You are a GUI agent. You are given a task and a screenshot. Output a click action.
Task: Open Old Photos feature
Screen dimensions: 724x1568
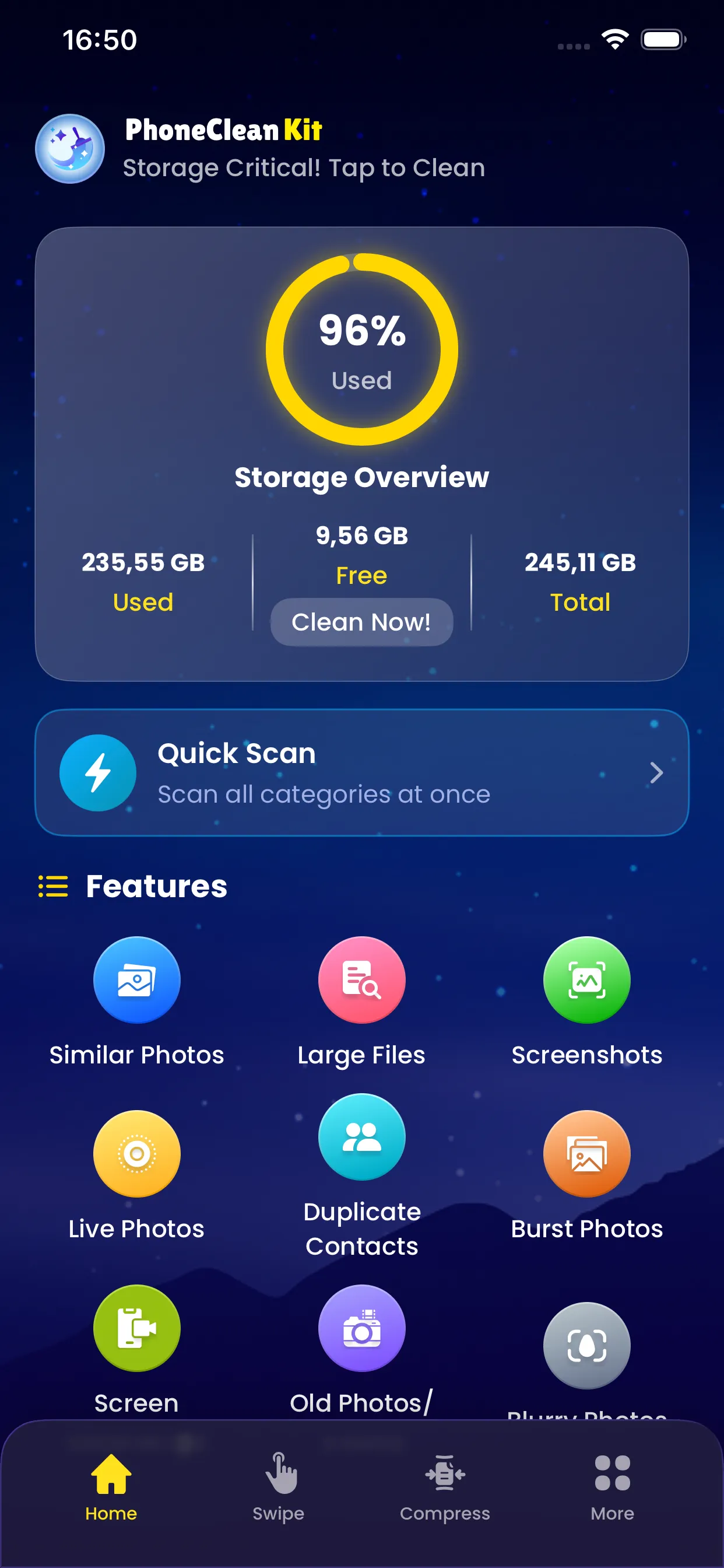click(x=361, y=1328)
